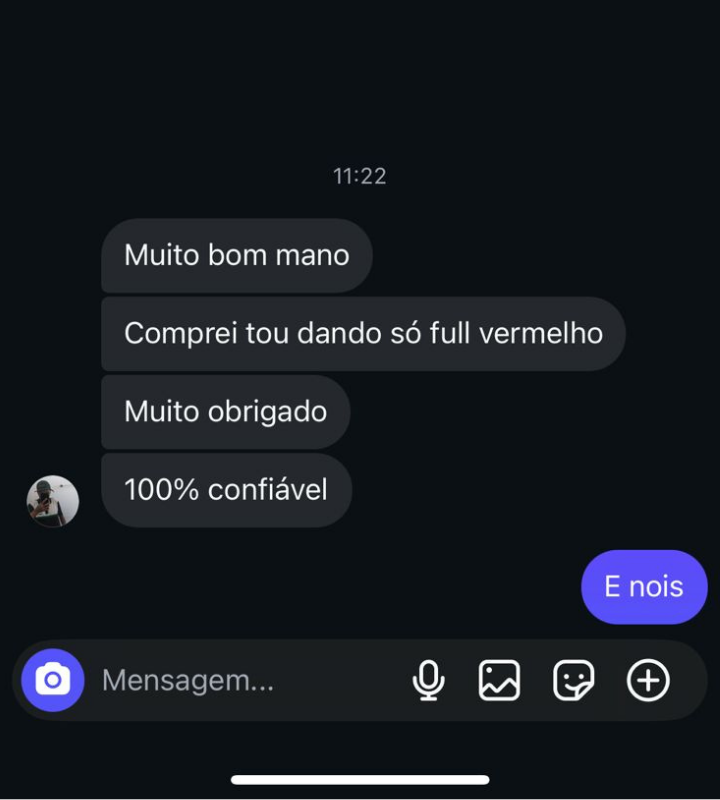The height and width of the screenshot is (800, 720).
Task: Open the sender's profile picture
Action: point(52,501)
